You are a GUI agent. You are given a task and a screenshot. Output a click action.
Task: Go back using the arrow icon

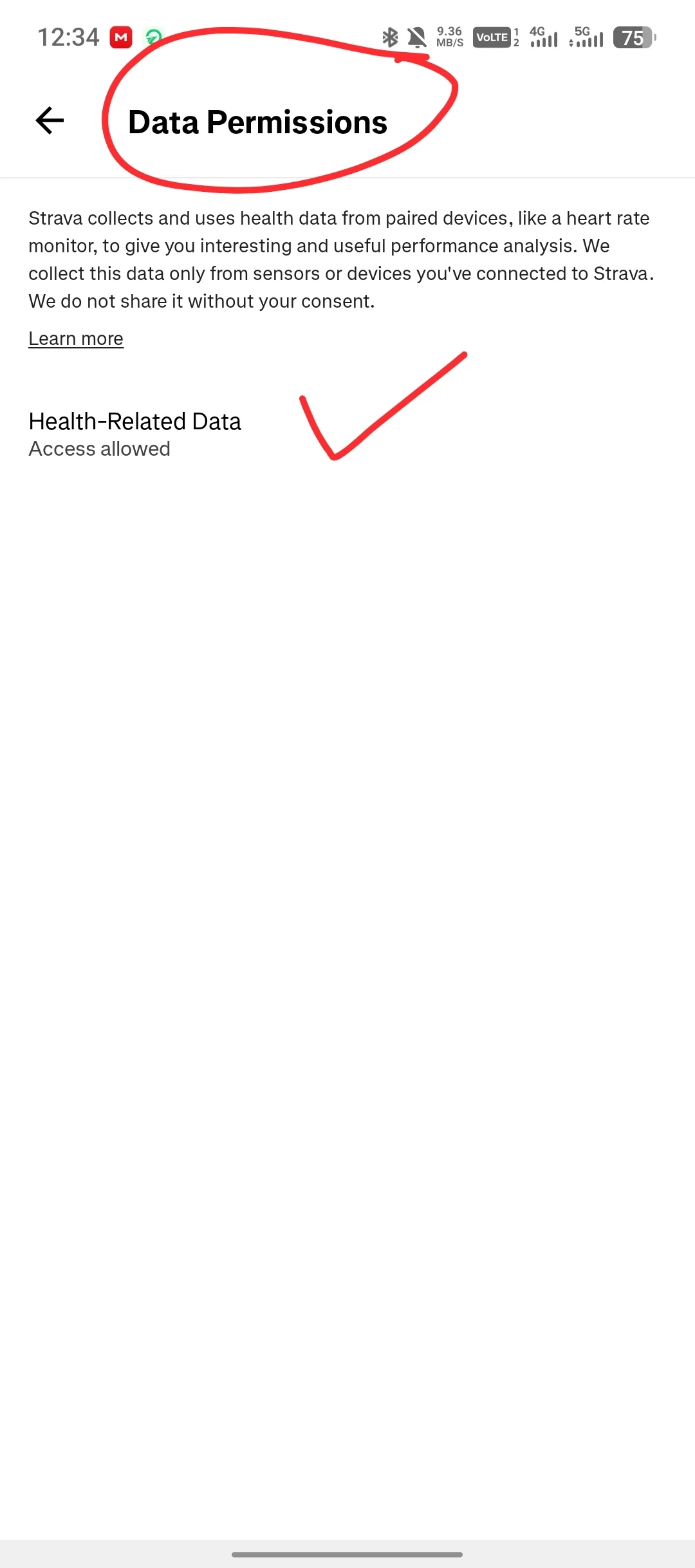[50, 120]
